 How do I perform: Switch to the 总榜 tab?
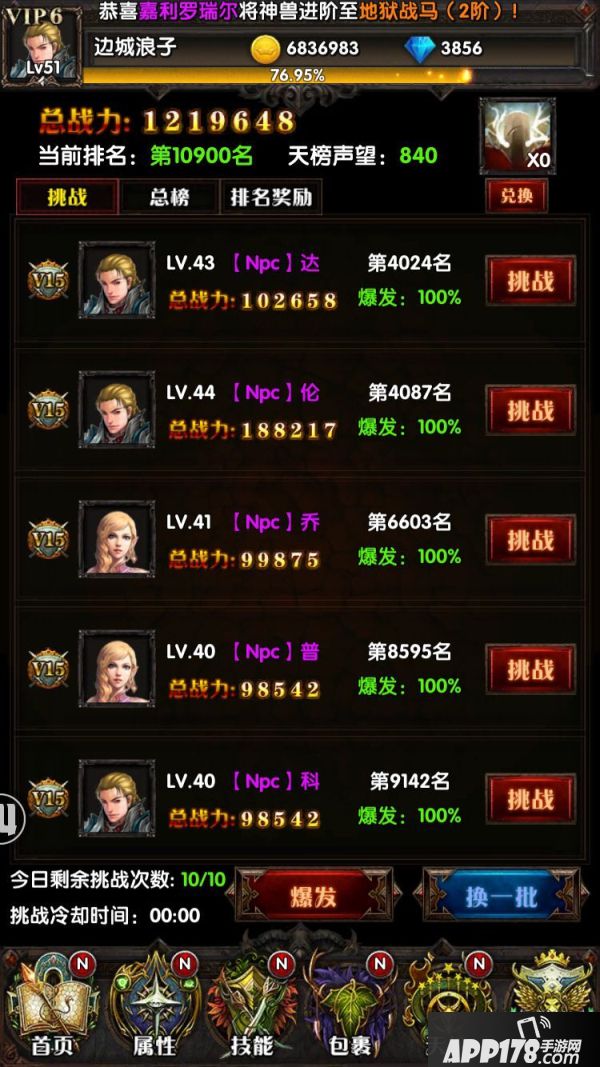pyautogui.click(x=169, y=197)
